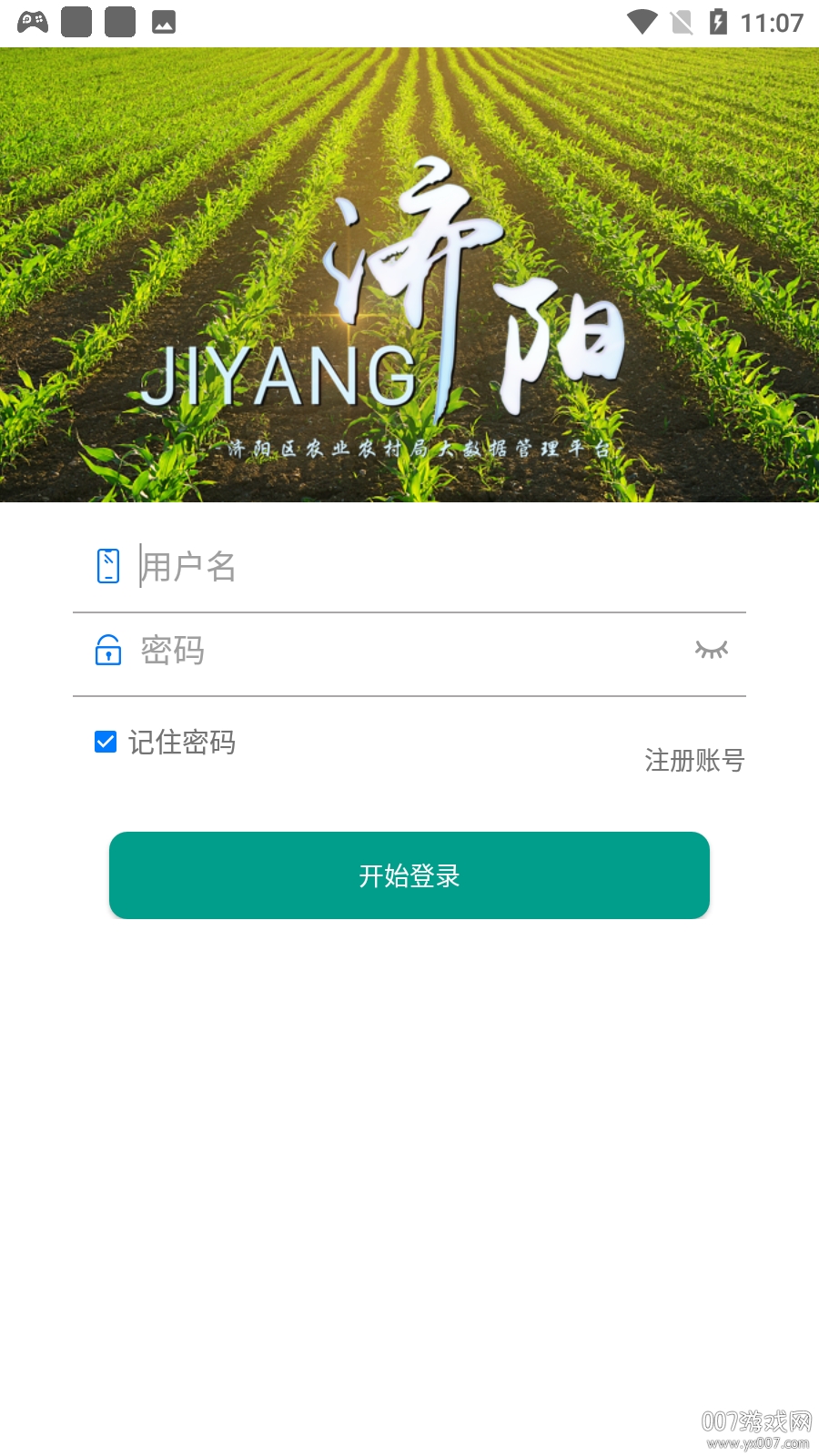Click the 济阳 banner image at top
The image size is (819, 1456).
click(x=409, y=273)
